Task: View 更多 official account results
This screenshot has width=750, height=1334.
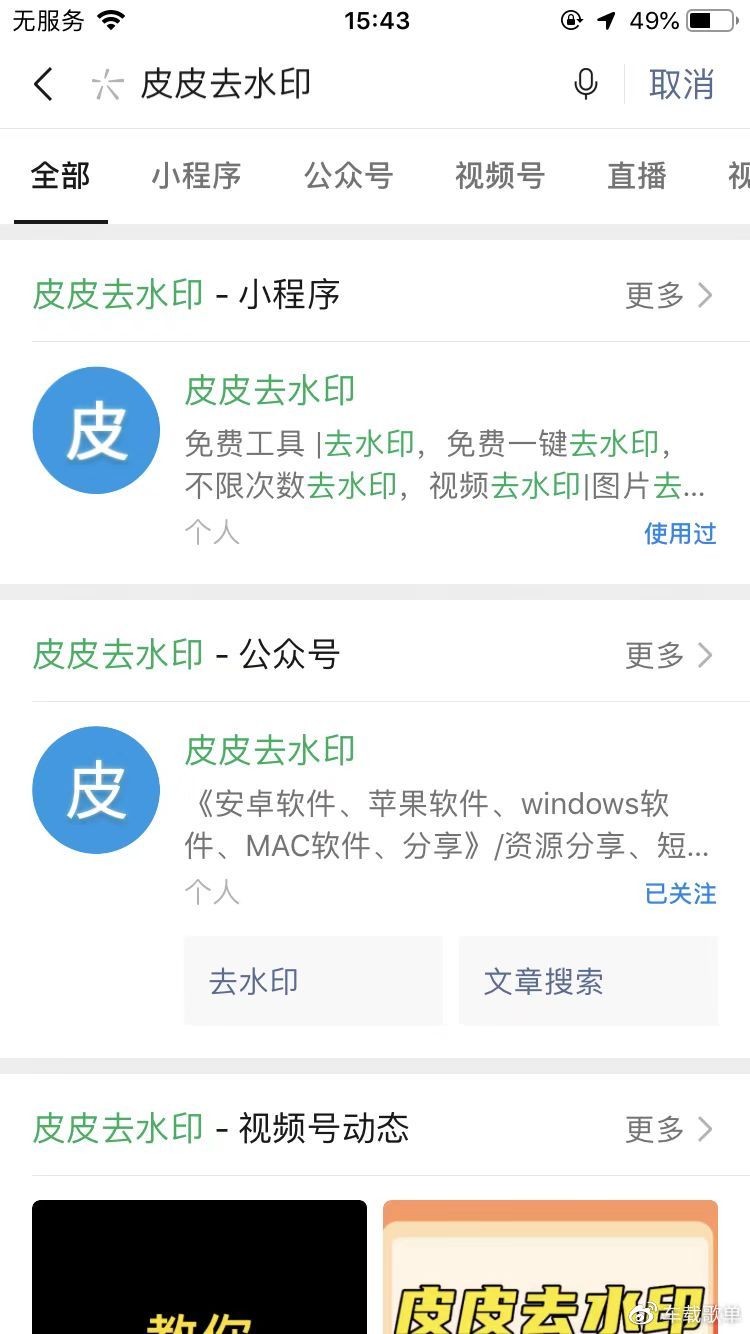Action: 668,655
